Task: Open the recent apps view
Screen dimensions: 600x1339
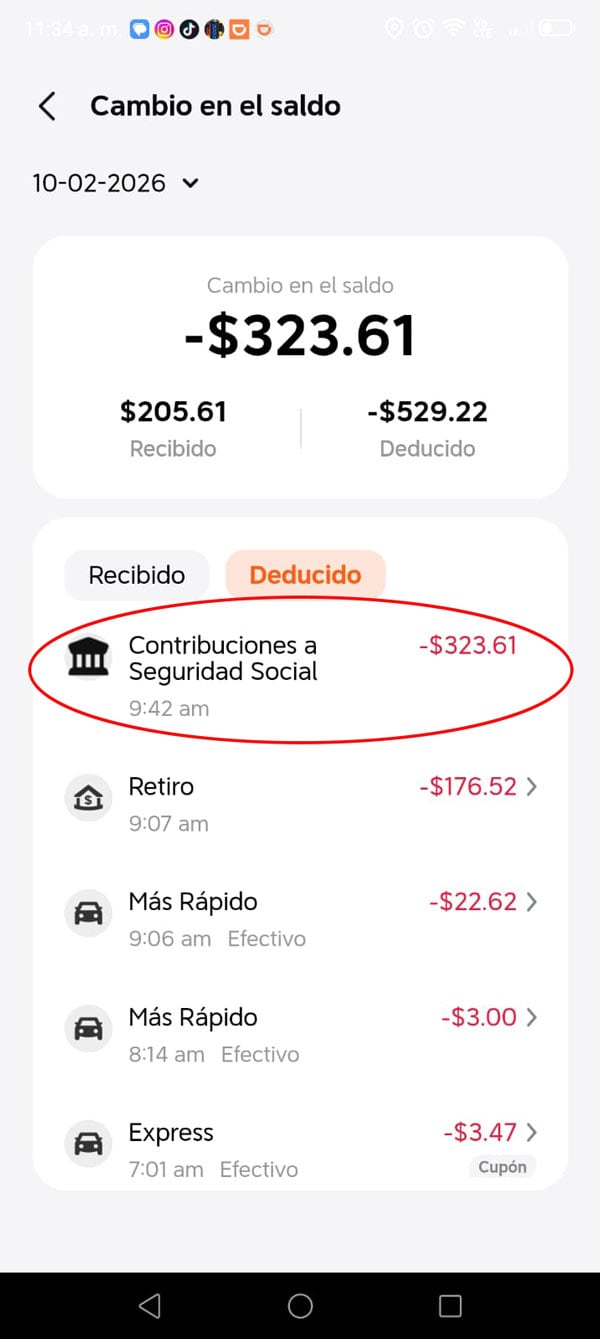Action: click(450, 1305)
